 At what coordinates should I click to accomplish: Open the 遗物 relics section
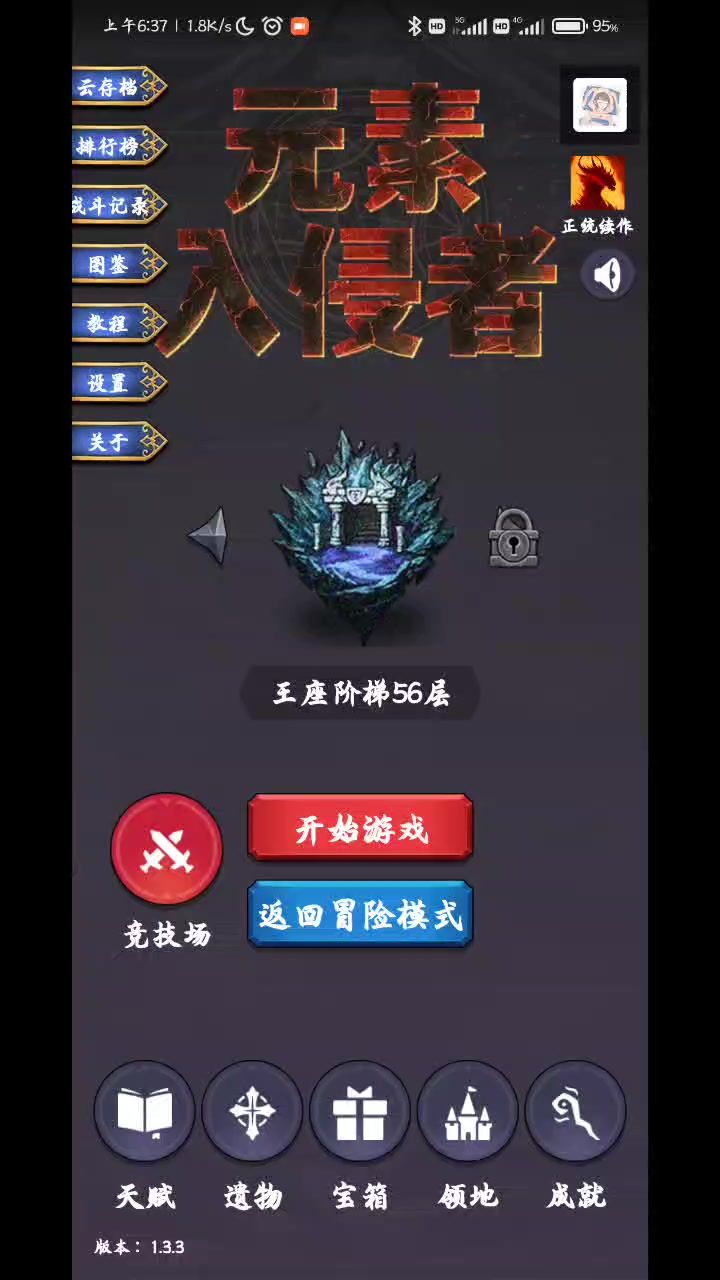pyautogui.click(x=252, y=1112)
